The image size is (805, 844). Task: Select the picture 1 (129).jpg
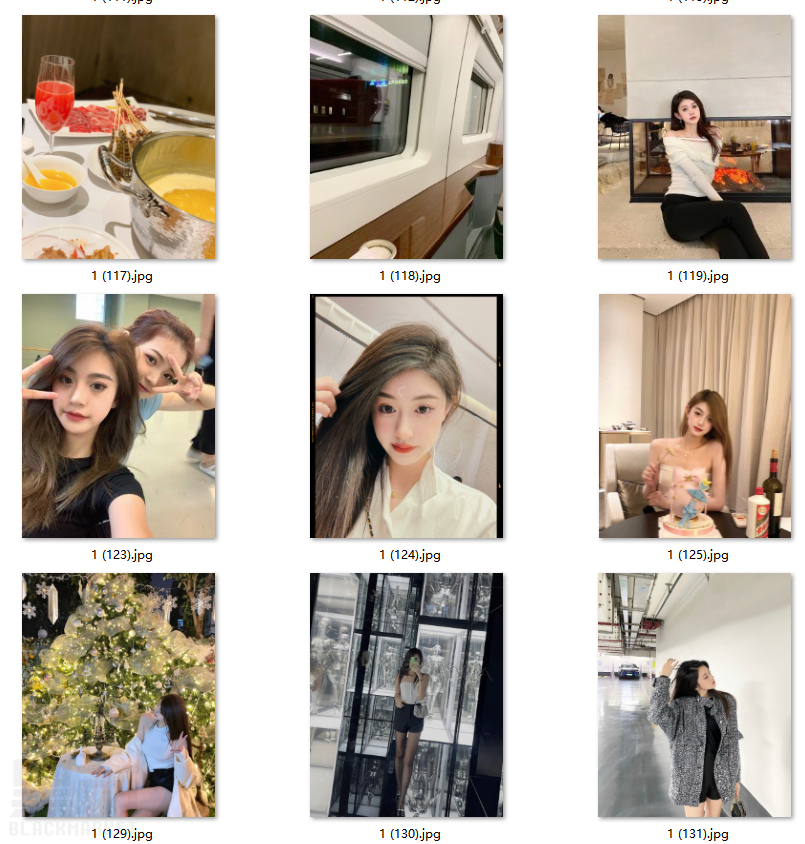(x=118, y=695)
